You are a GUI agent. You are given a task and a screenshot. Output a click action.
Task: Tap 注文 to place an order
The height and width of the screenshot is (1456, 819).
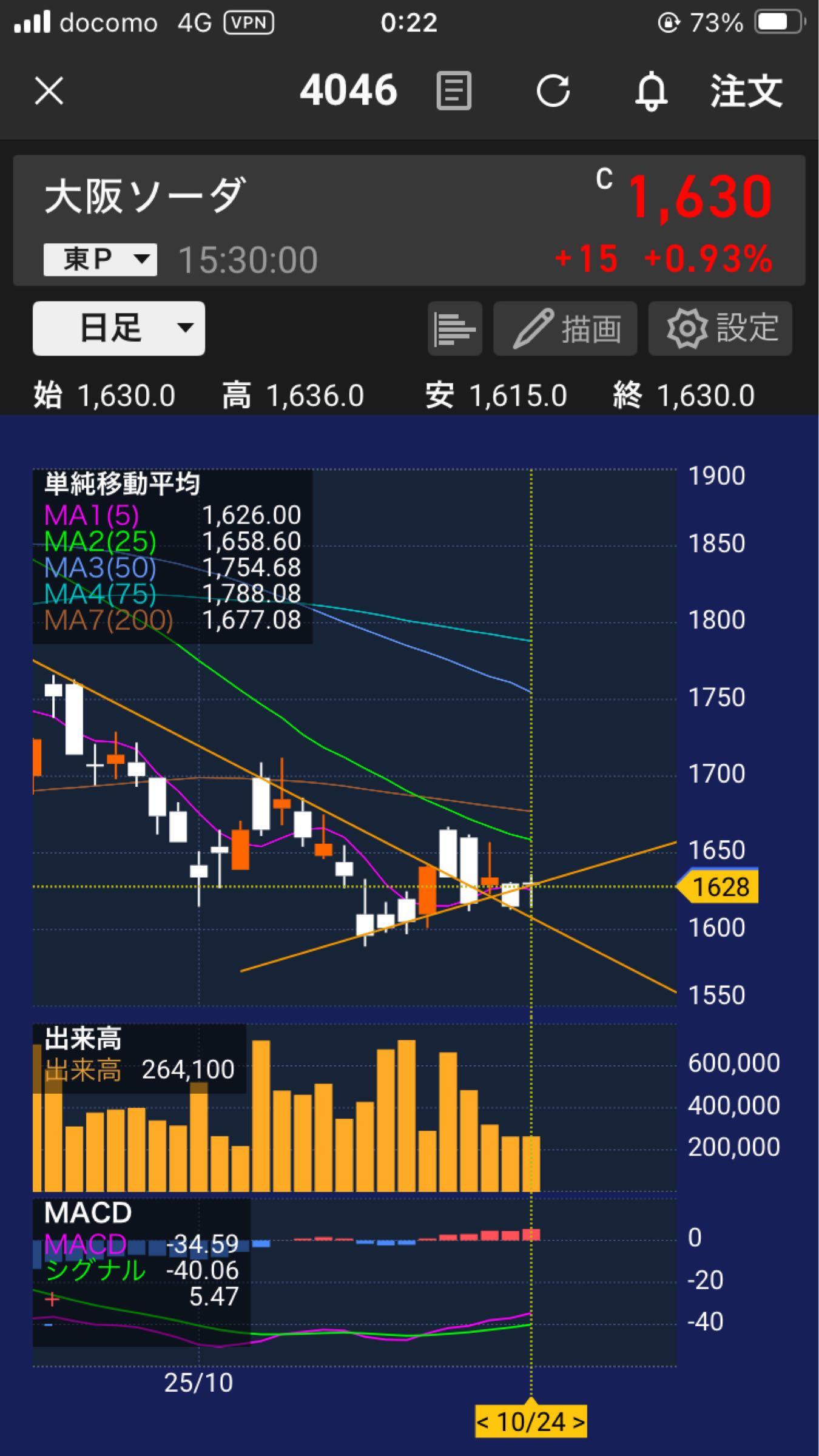coord(746,91)
